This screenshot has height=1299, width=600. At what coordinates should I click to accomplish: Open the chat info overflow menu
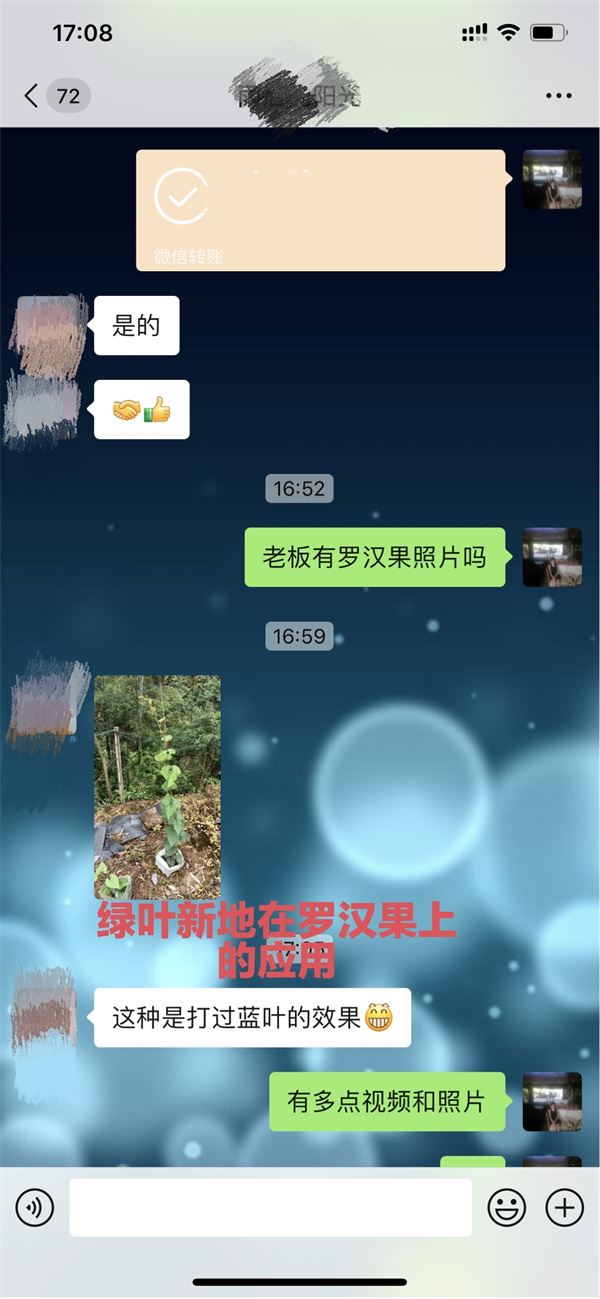pyautogui.click(x=558, y=96)
